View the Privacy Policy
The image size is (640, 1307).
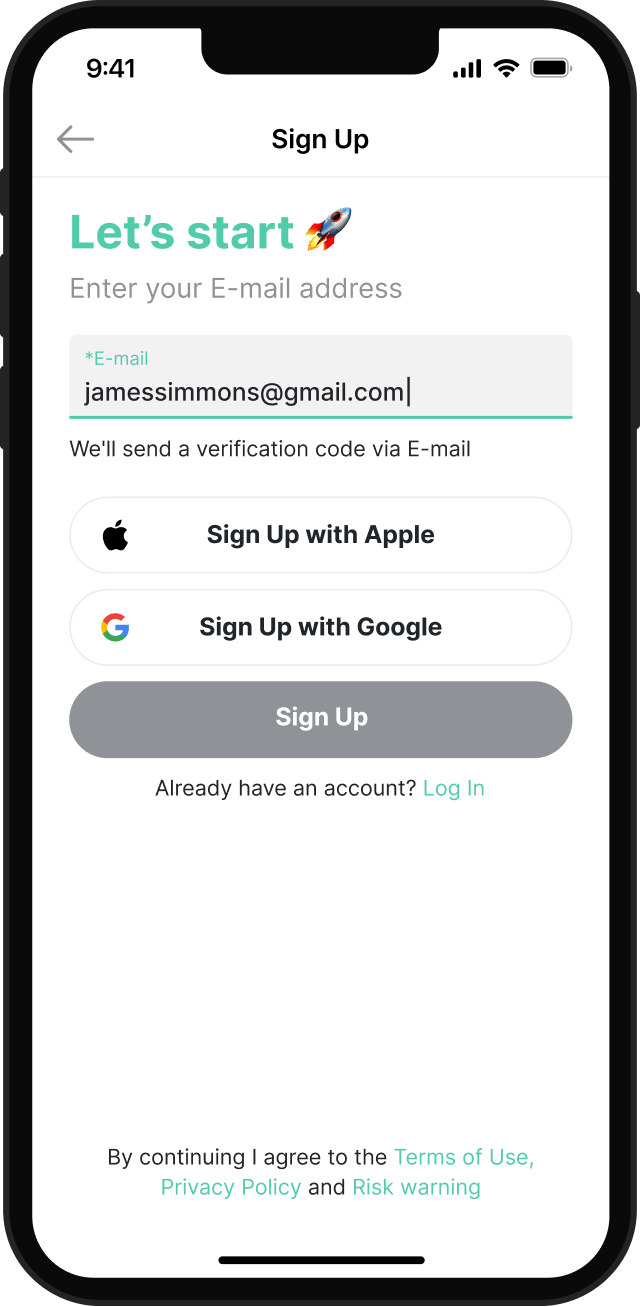(x=231, y=1187)
